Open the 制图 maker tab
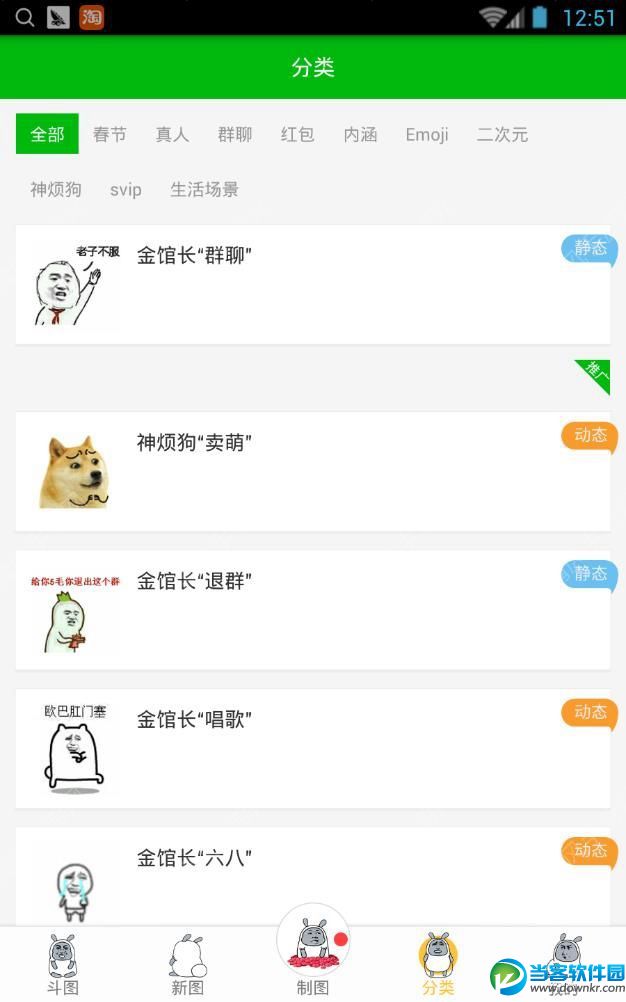The width and height of the screenshot is (626, 1002). point(313,955)
